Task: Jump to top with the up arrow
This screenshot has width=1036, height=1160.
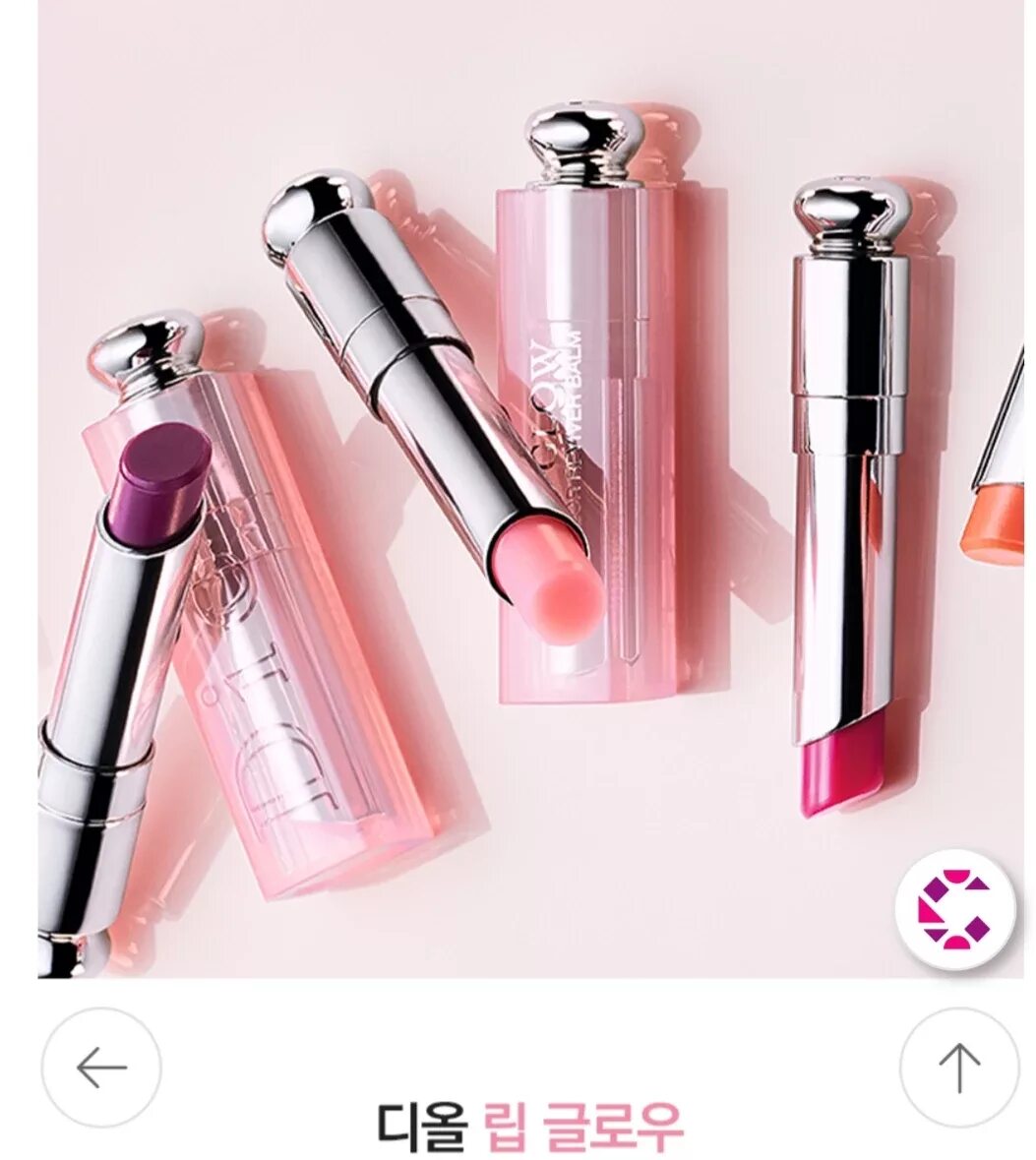Action: pos(959,1068)
